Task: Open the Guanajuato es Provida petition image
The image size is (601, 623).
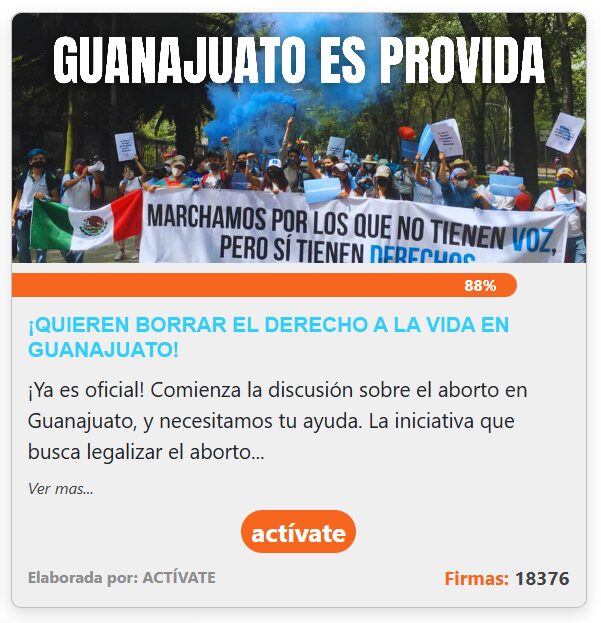Action: click(299, 140)
